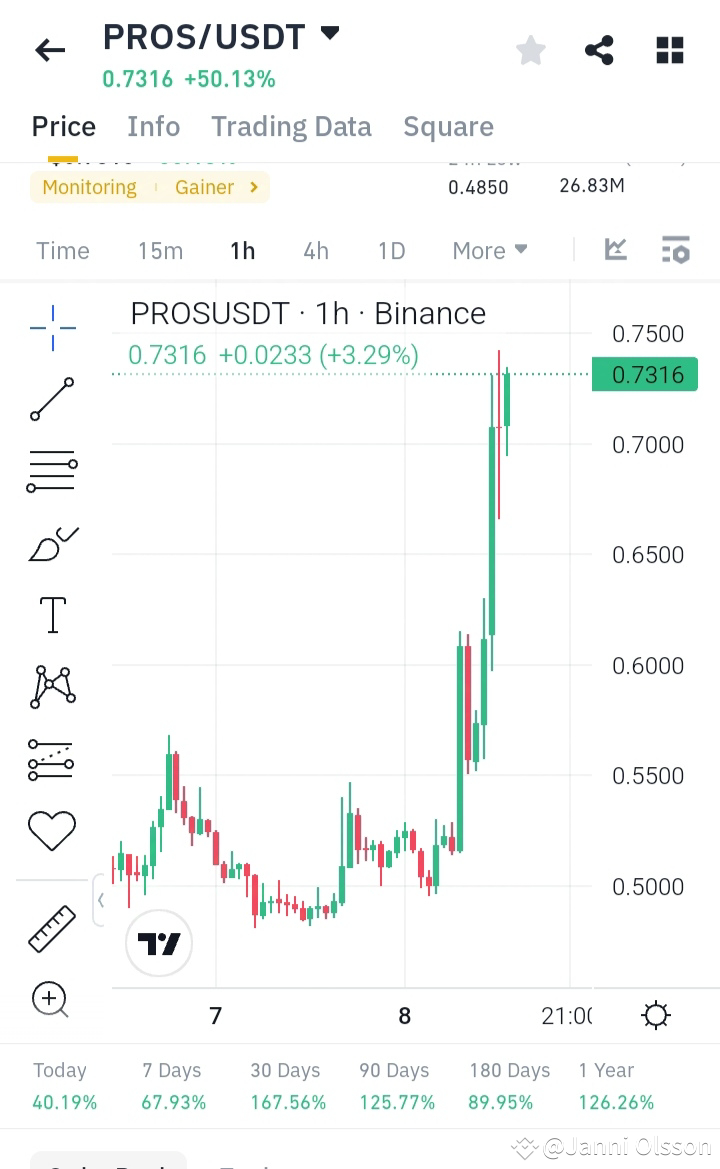Viewport: 720px width, 1169px height.
Task: Open chart indicator settings icon
Action: (675, 249)
